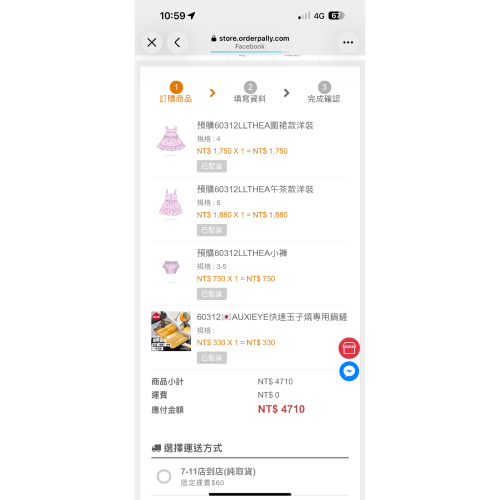Viewport: 500px width, 500px height.
Task: Go back to the previous page
Action: click(x=178, y=42)
